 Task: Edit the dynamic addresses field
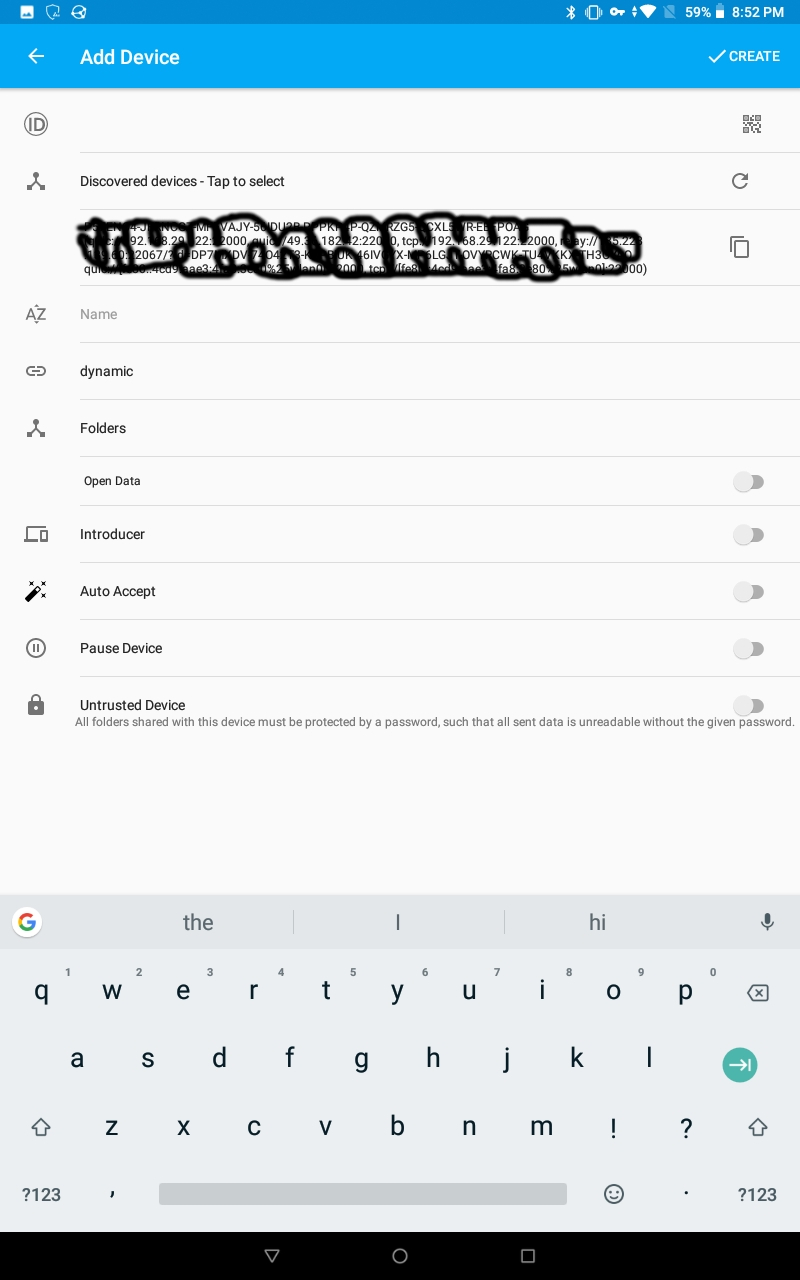[x=440, y=371]
